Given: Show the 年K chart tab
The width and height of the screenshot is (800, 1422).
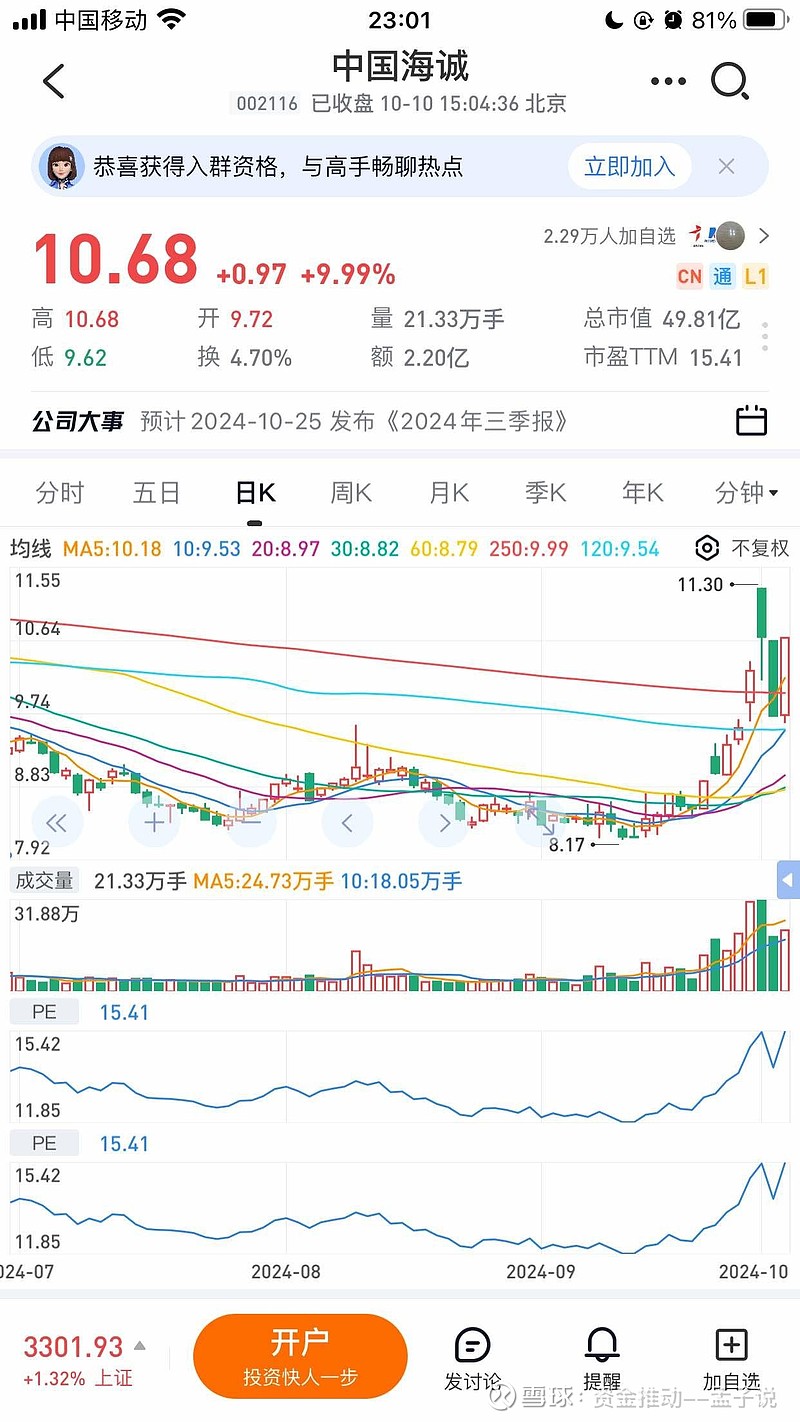Looking at the screenshot, I should (643, 493).
